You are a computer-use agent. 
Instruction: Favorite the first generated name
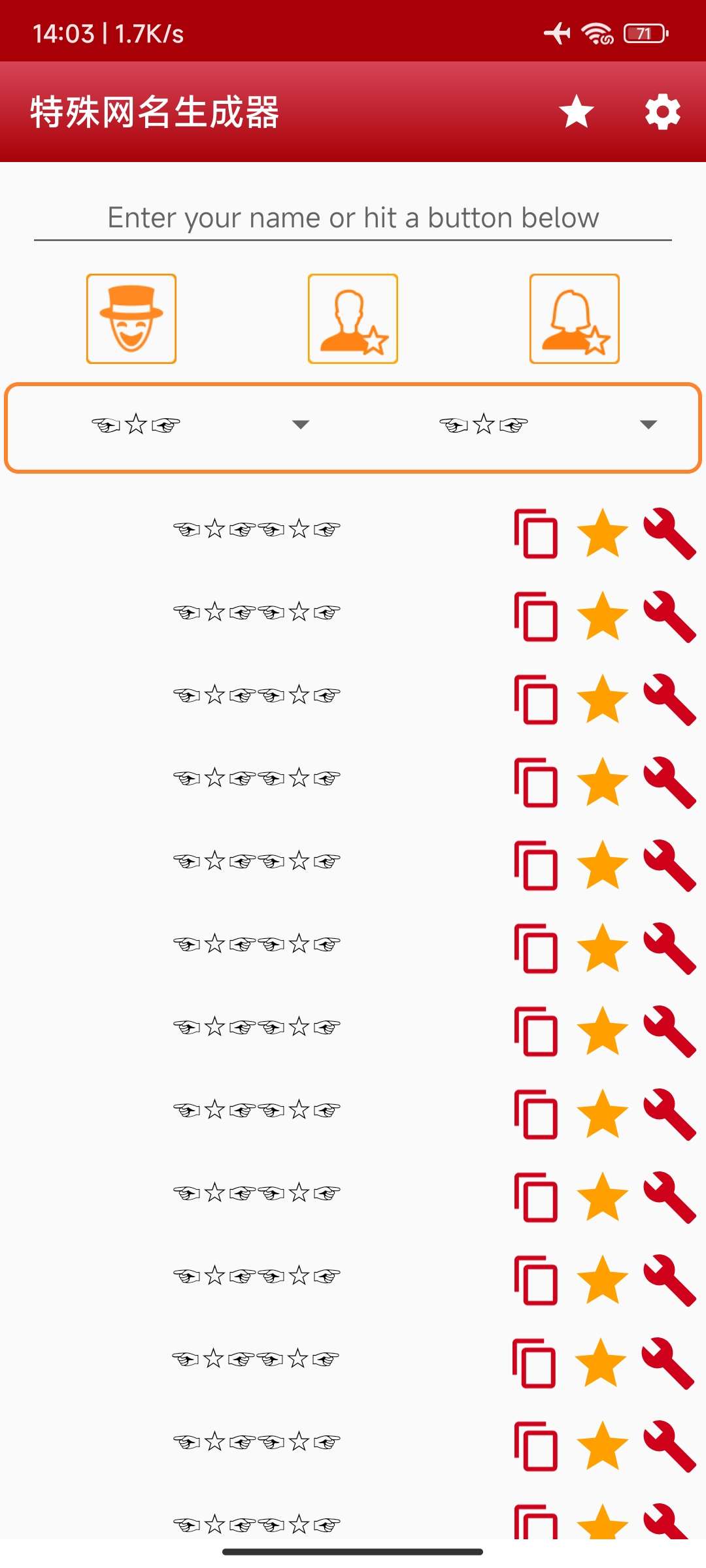pyautogui.click(x=602, y=534)
